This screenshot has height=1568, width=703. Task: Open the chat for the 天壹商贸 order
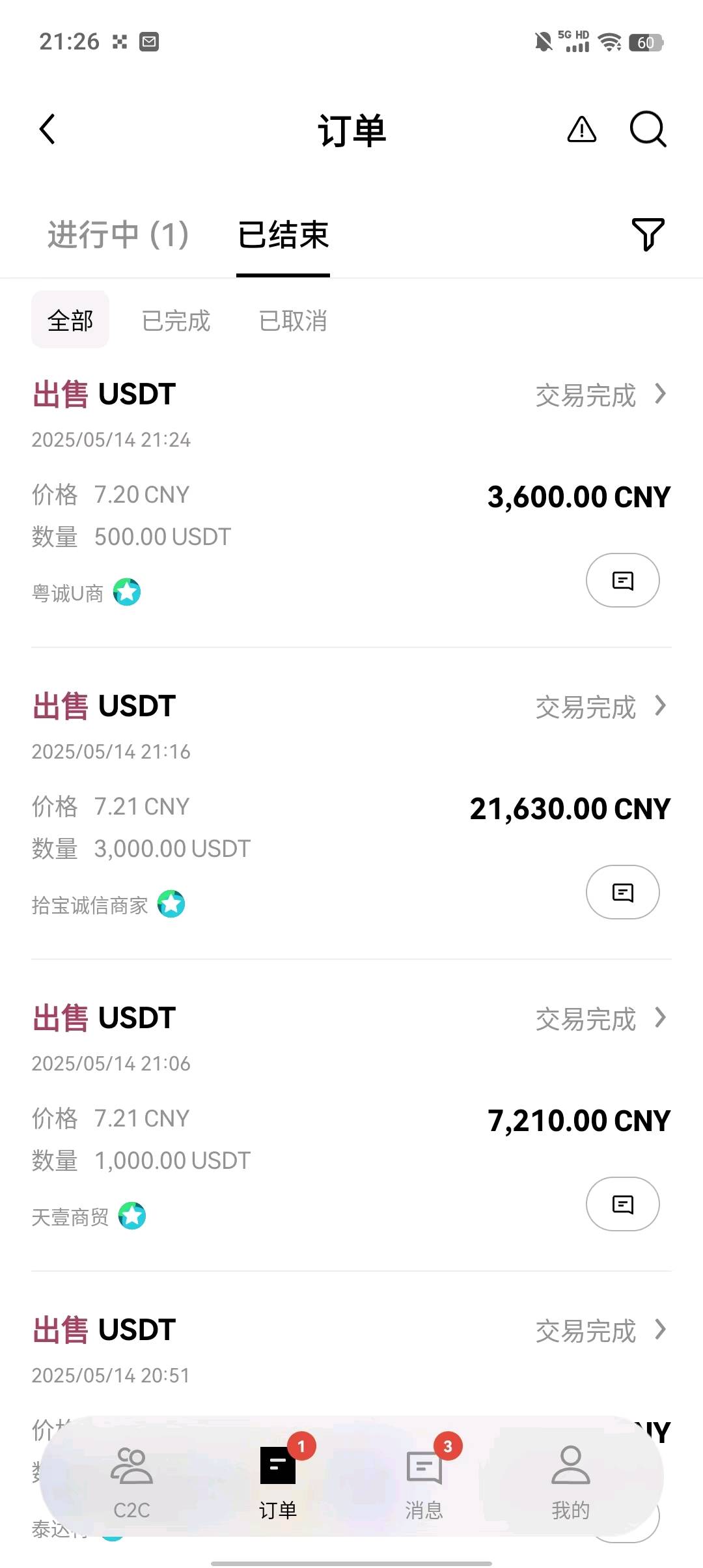click(x=623, y=1204)
